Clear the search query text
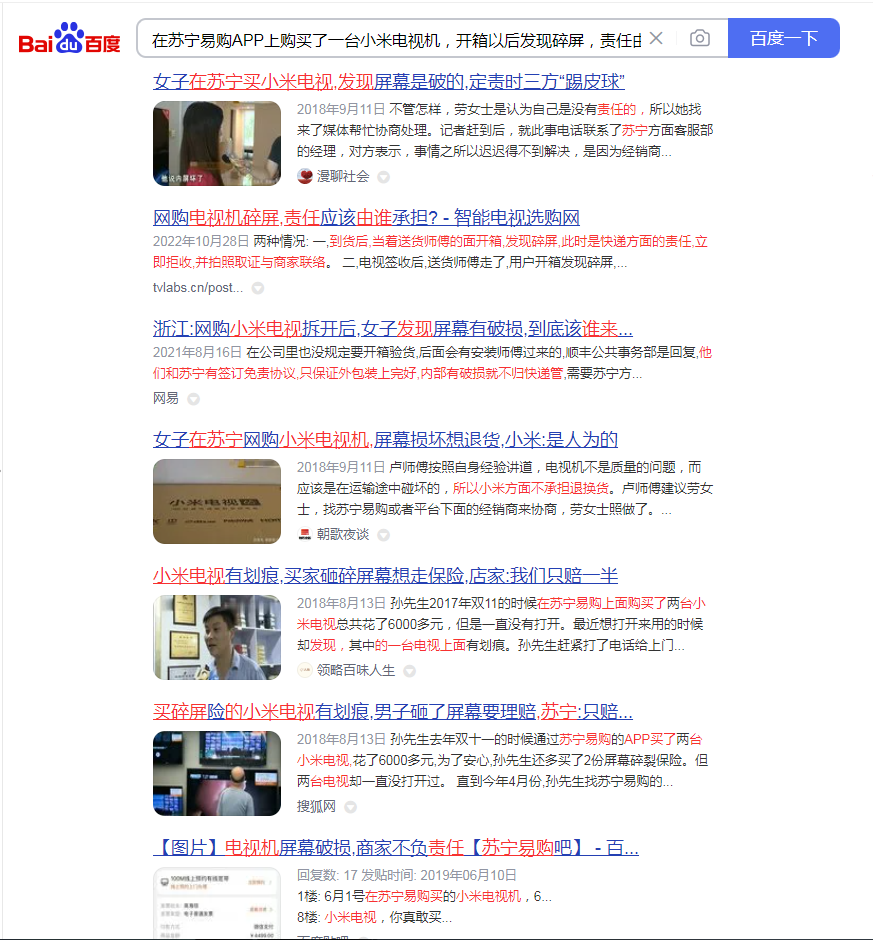873x940 pixels. [656, 39]
